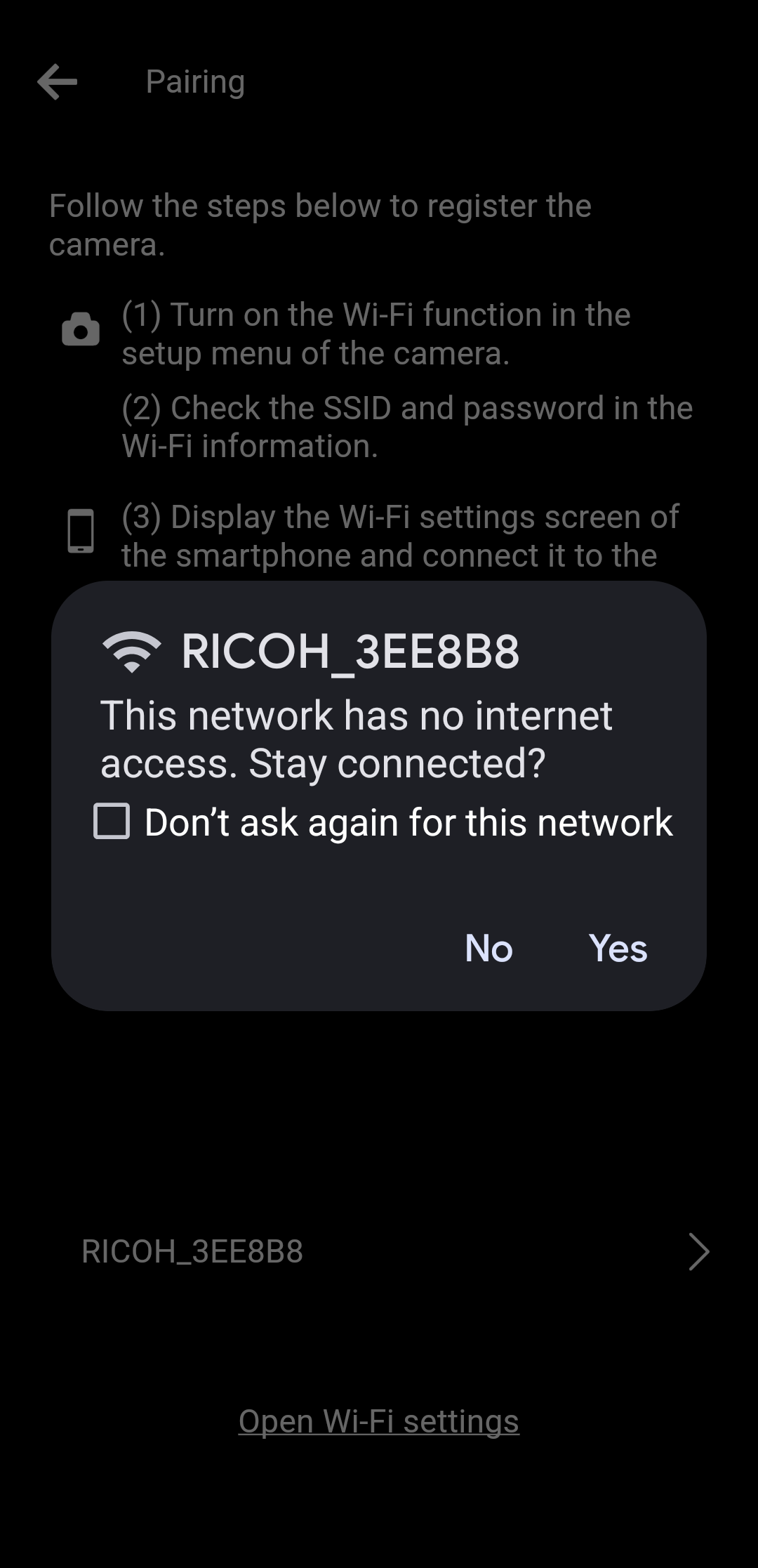Open Wi-Fi settings link
The width and height of the screenshot is (758, 1568).
[x=379, y=1421]
